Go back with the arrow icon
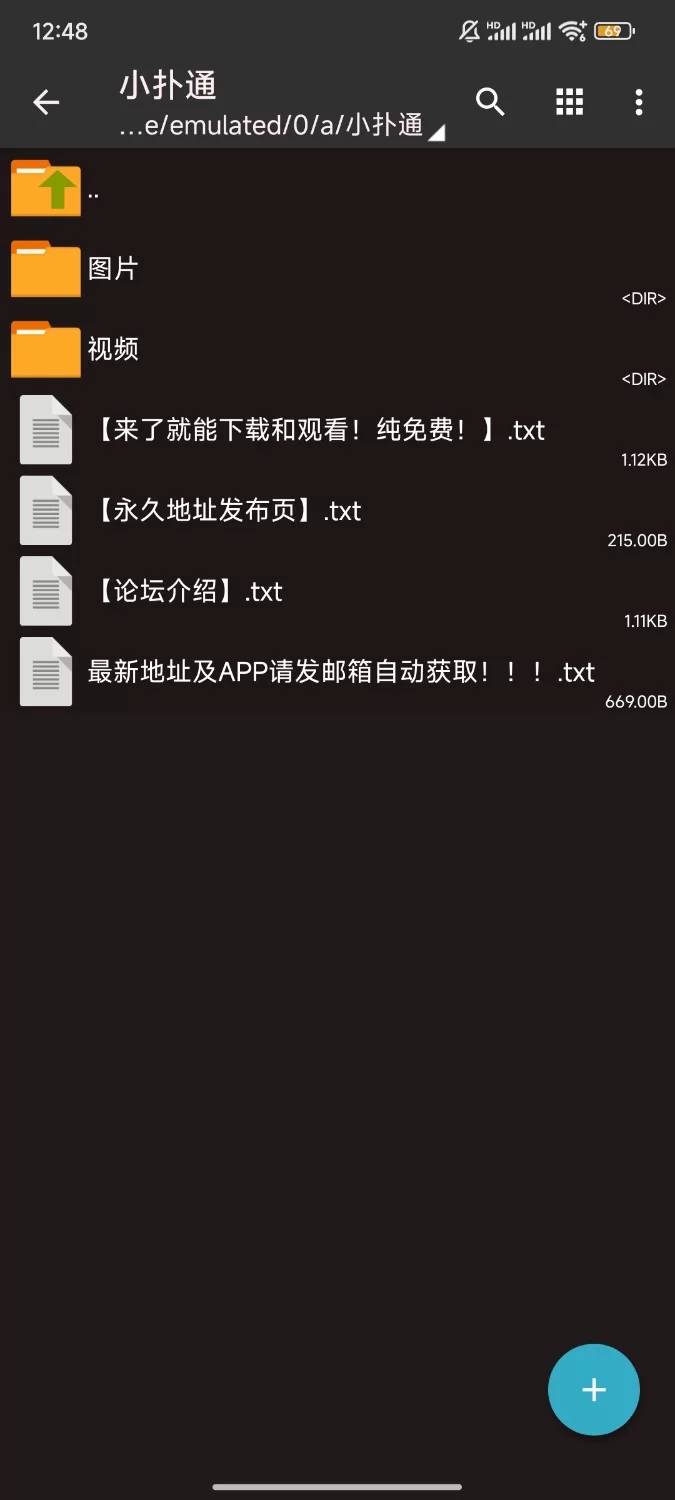This screenshot has height=1500, width=675. click(46, 102)
